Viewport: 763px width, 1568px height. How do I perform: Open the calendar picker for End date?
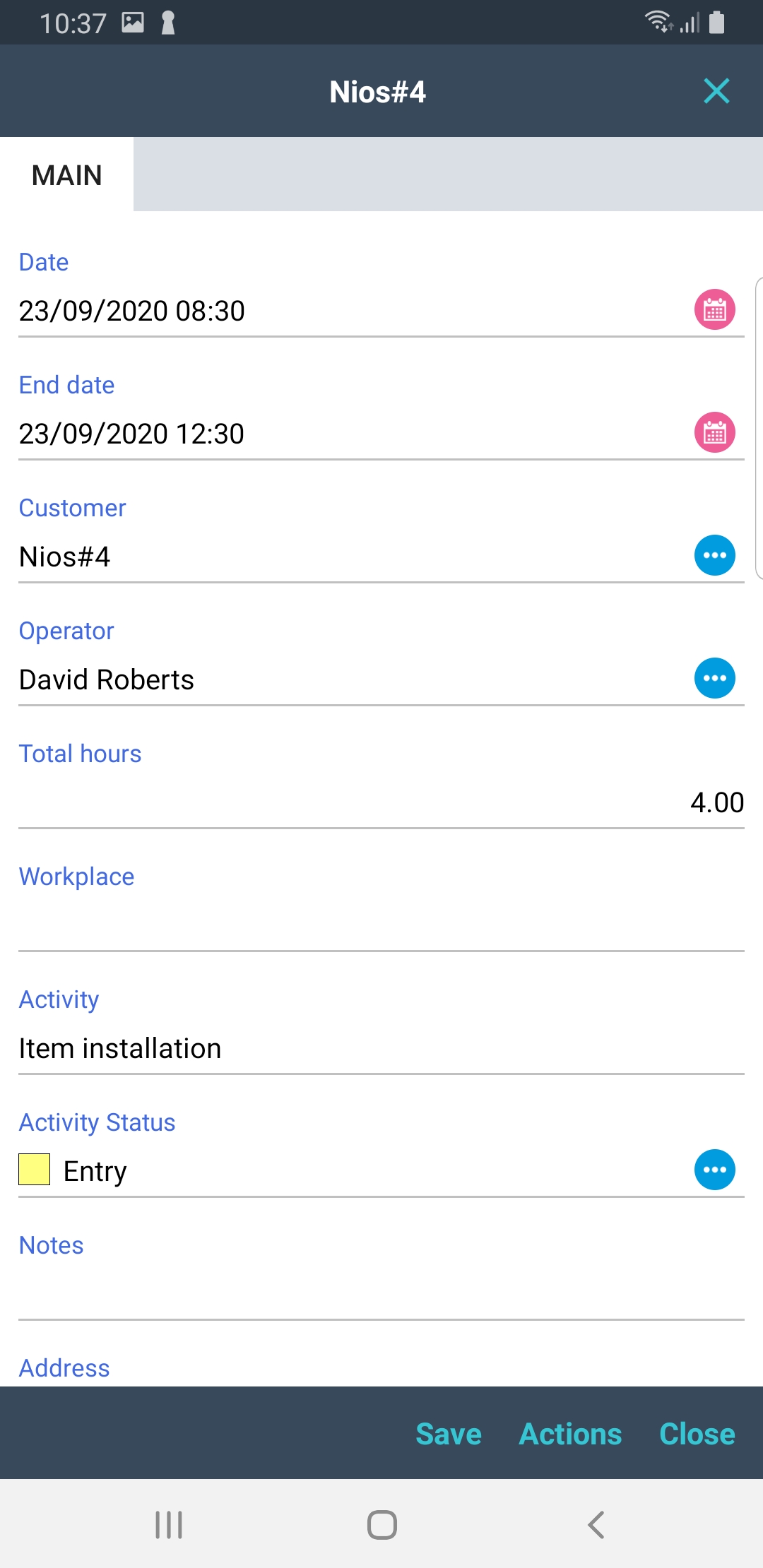coord(714,432)
